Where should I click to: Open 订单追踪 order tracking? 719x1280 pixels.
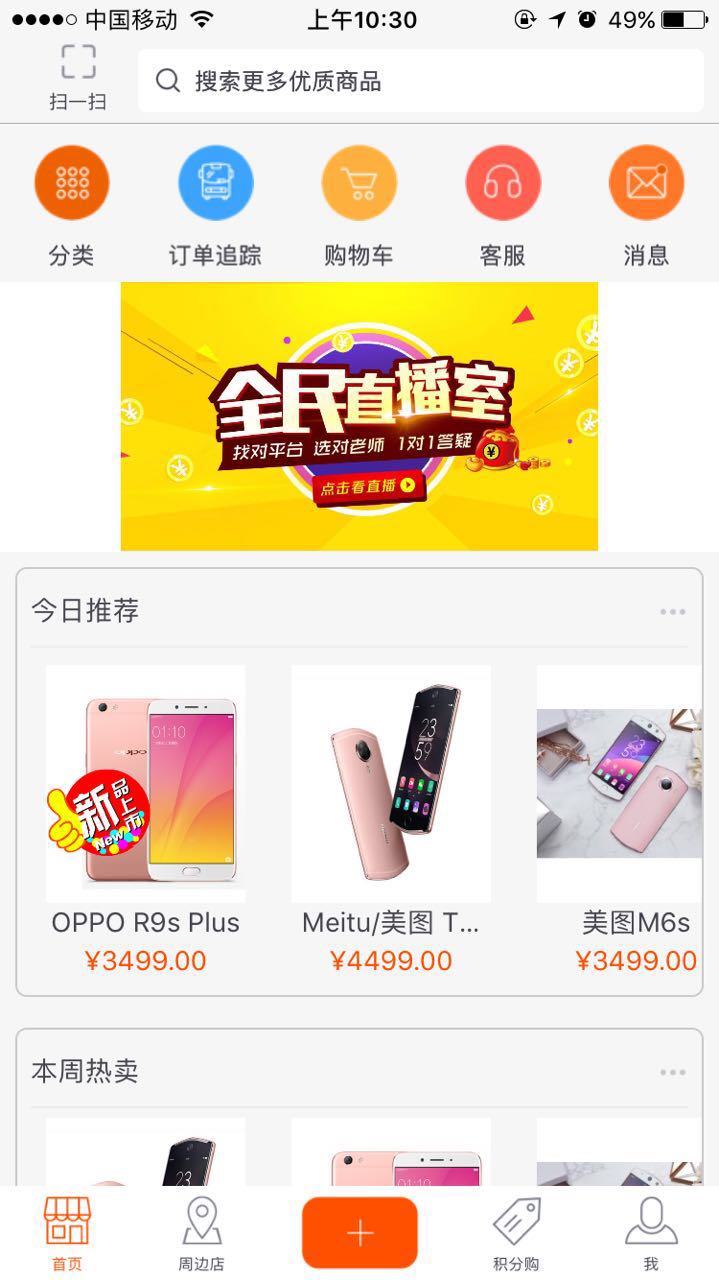click(215, 207)
